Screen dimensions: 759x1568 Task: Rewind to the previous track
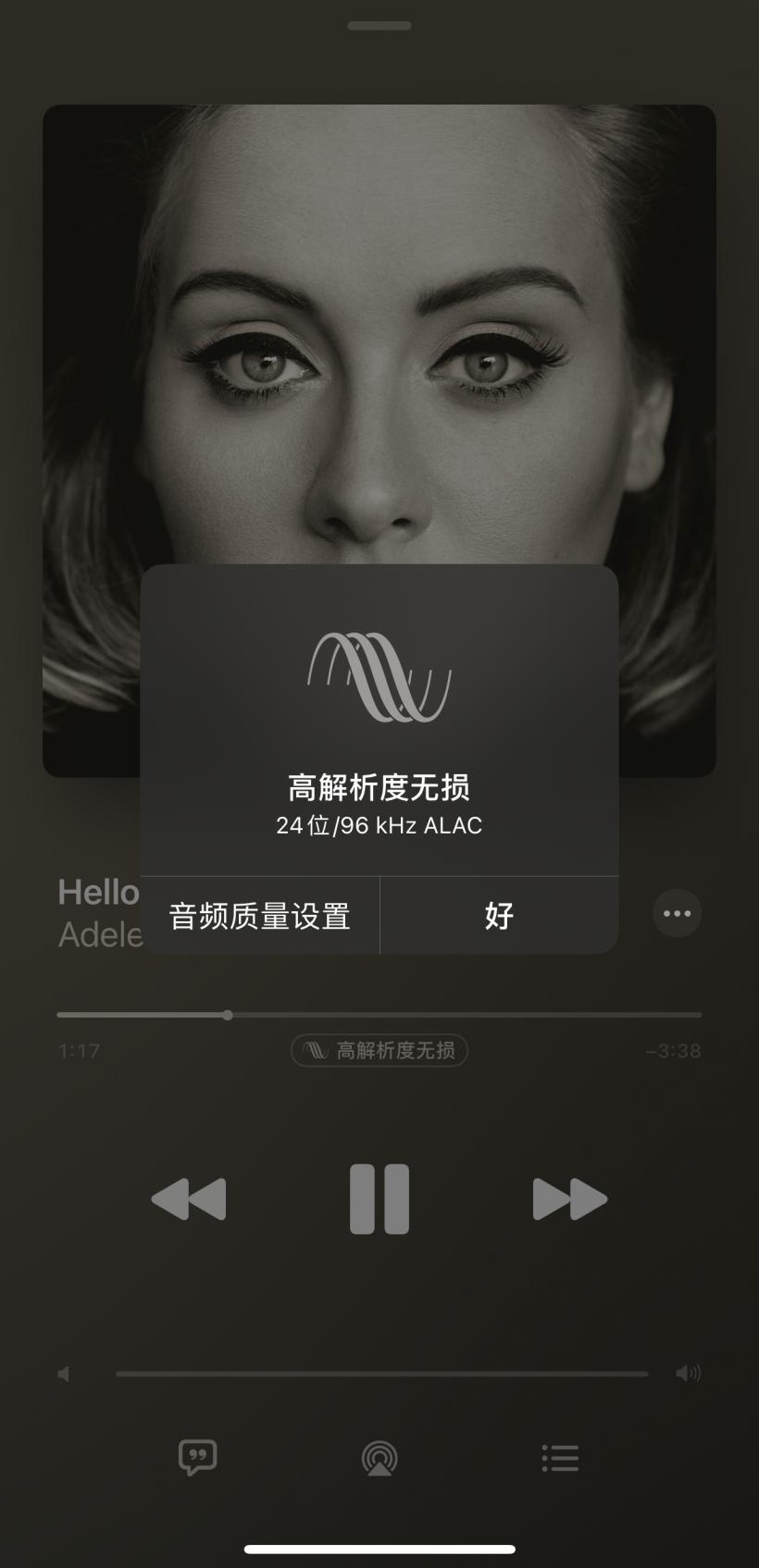tap(189, 1198)
